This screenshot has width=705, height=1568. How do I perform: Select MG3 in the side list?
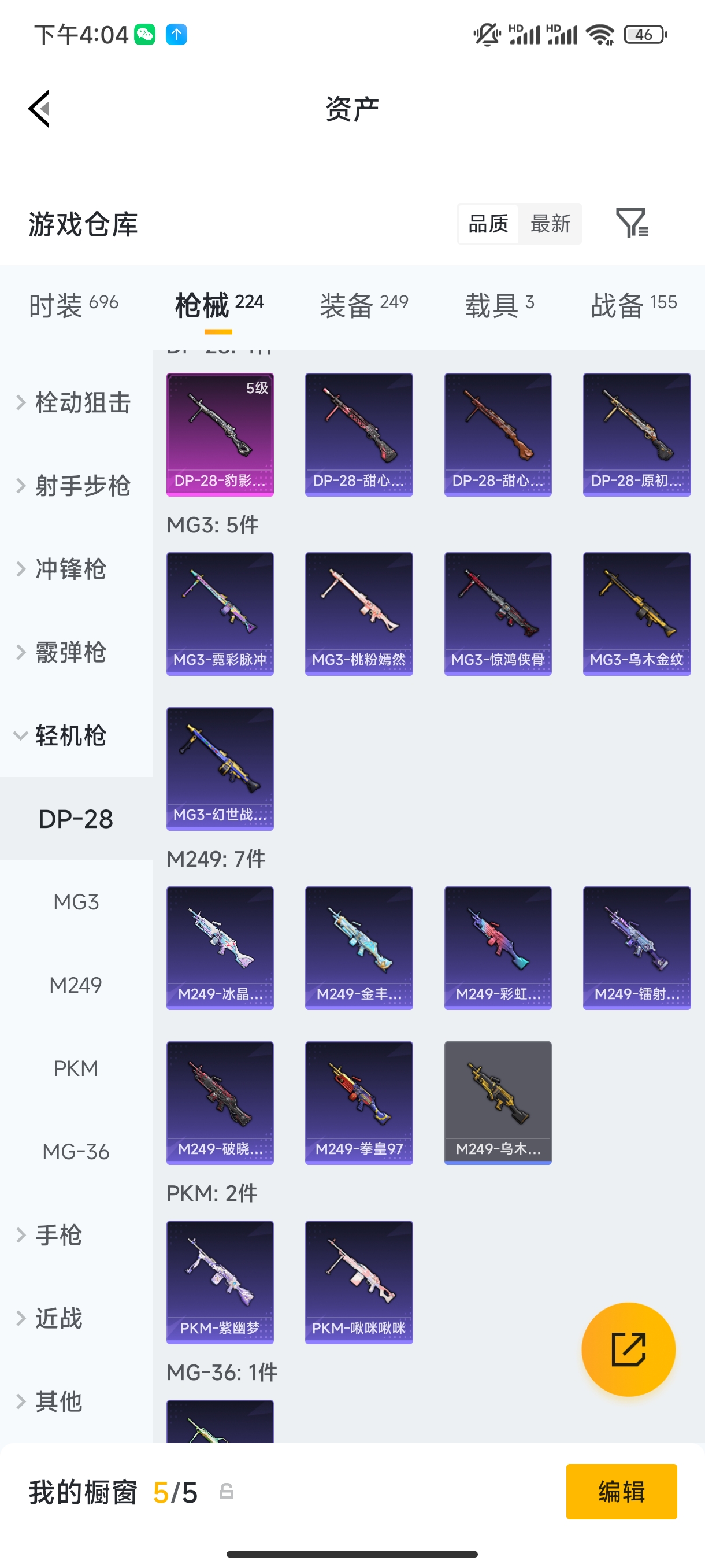(76, 902)
